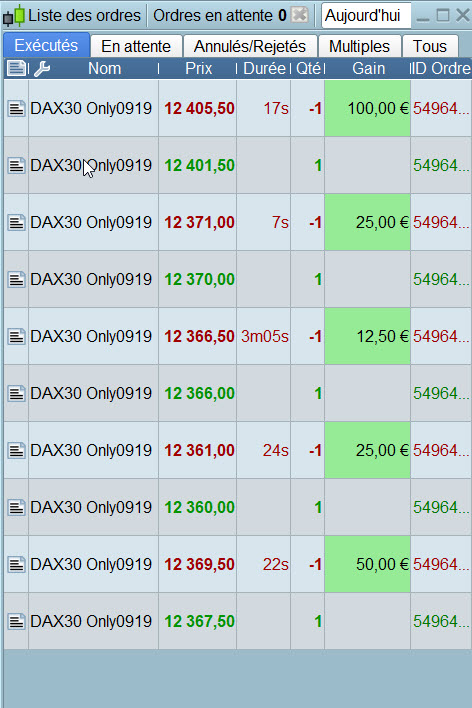Select the order row priced 12 367,50
The image size is (472, 708).
click(x=238, y=621)
